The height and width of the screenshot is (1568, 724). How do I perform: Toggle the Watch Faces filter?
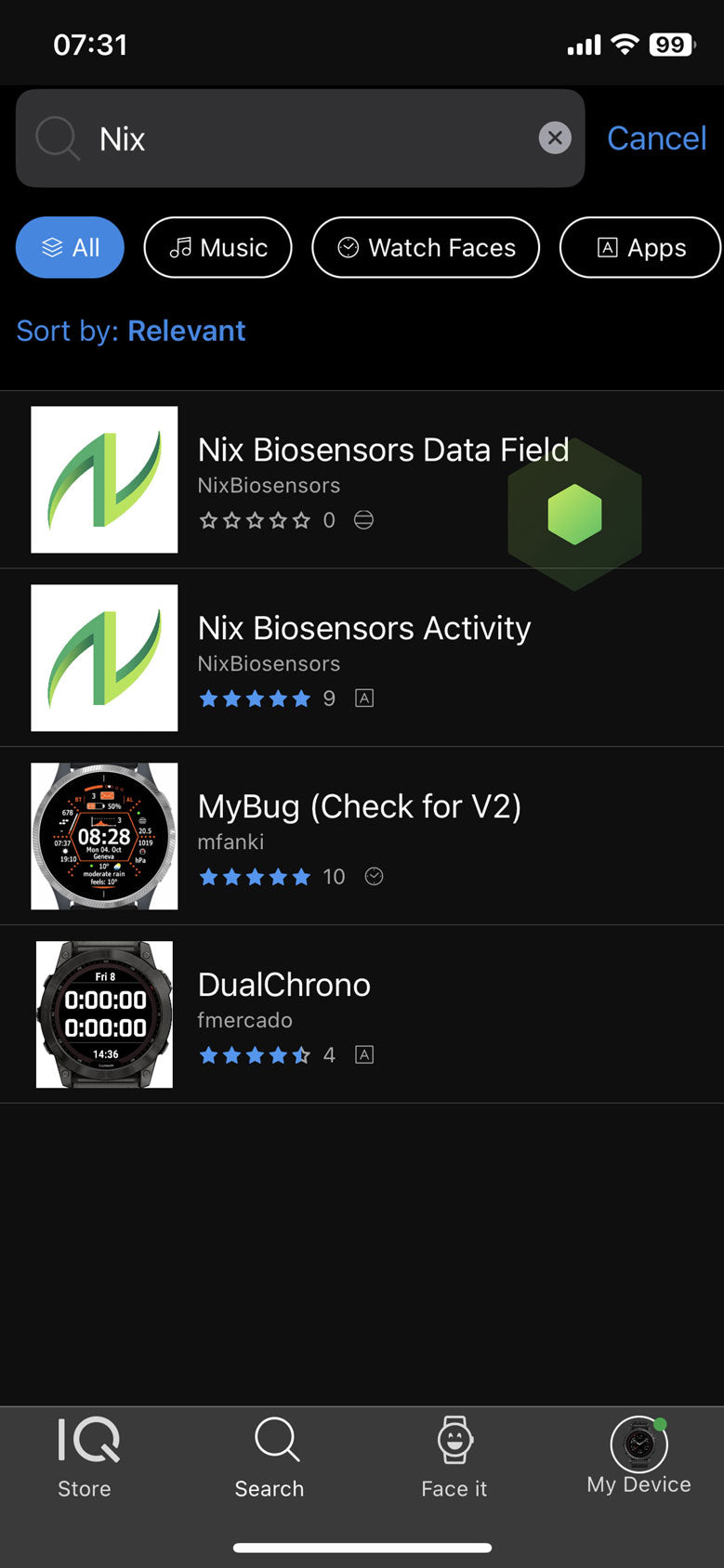[x=425, y=247]
